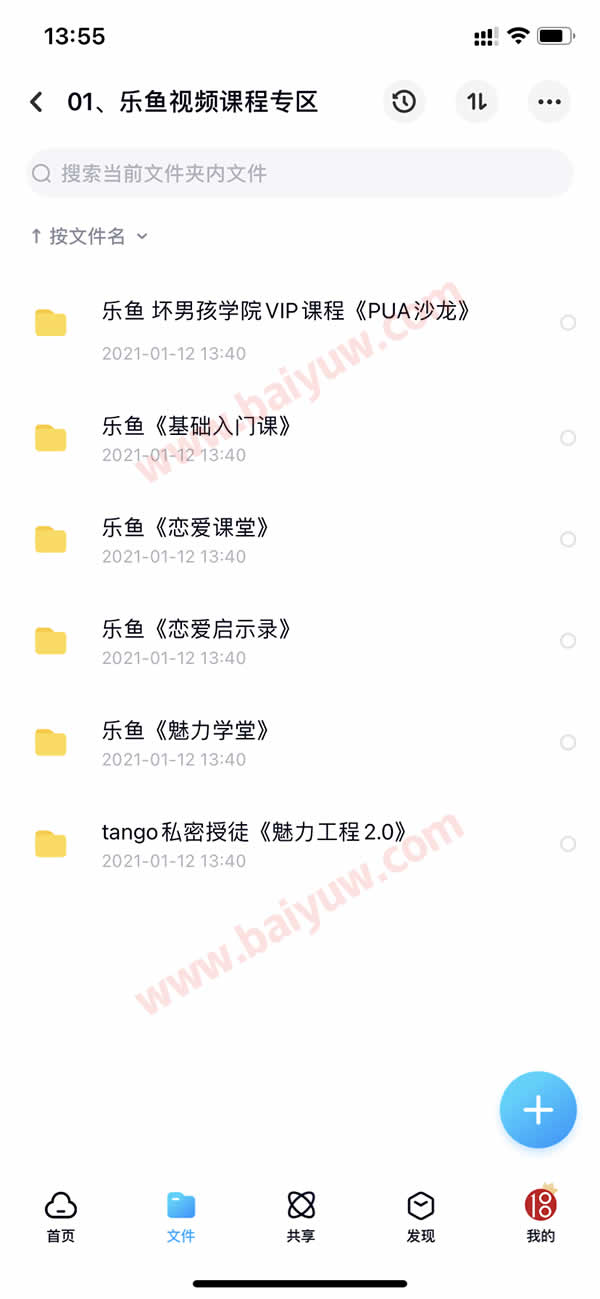Select the 乐鱼《基础入门课》 folder circle

pos(568,438)
